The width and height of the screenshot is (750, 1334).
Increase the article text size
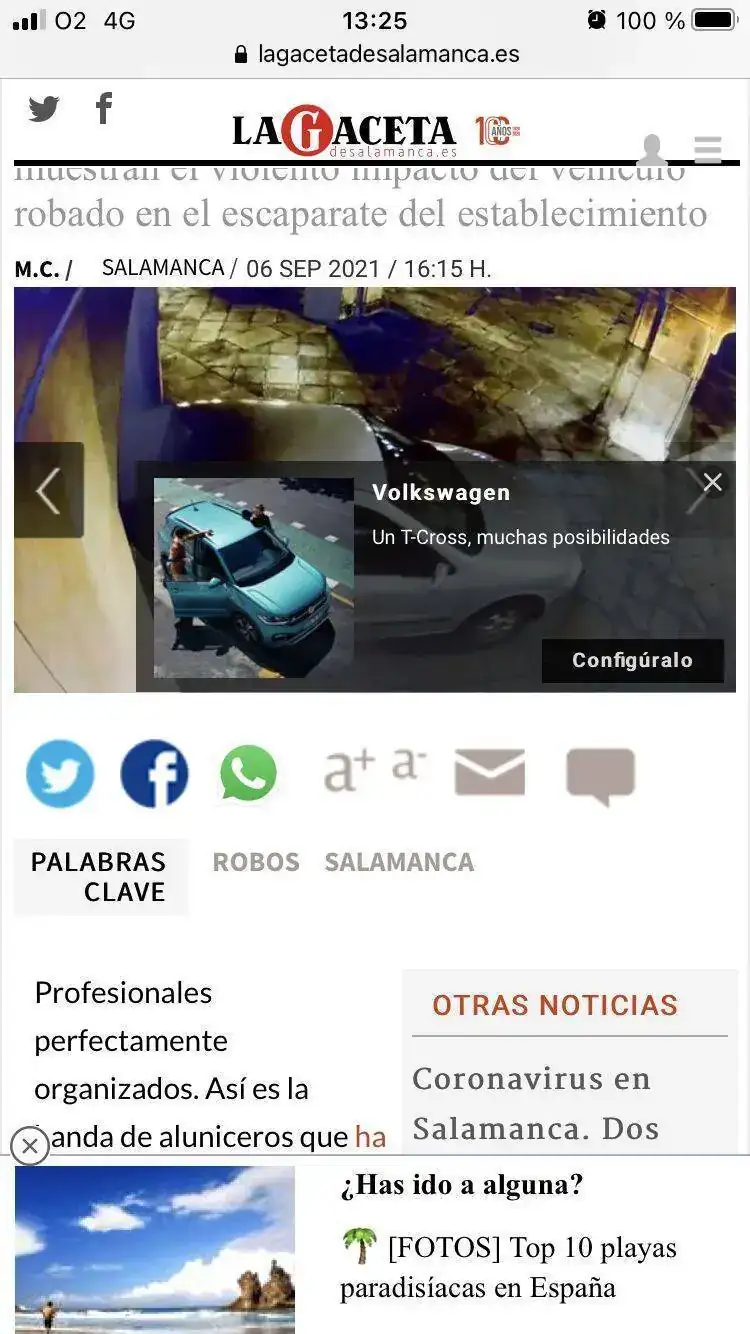[348, 770]
